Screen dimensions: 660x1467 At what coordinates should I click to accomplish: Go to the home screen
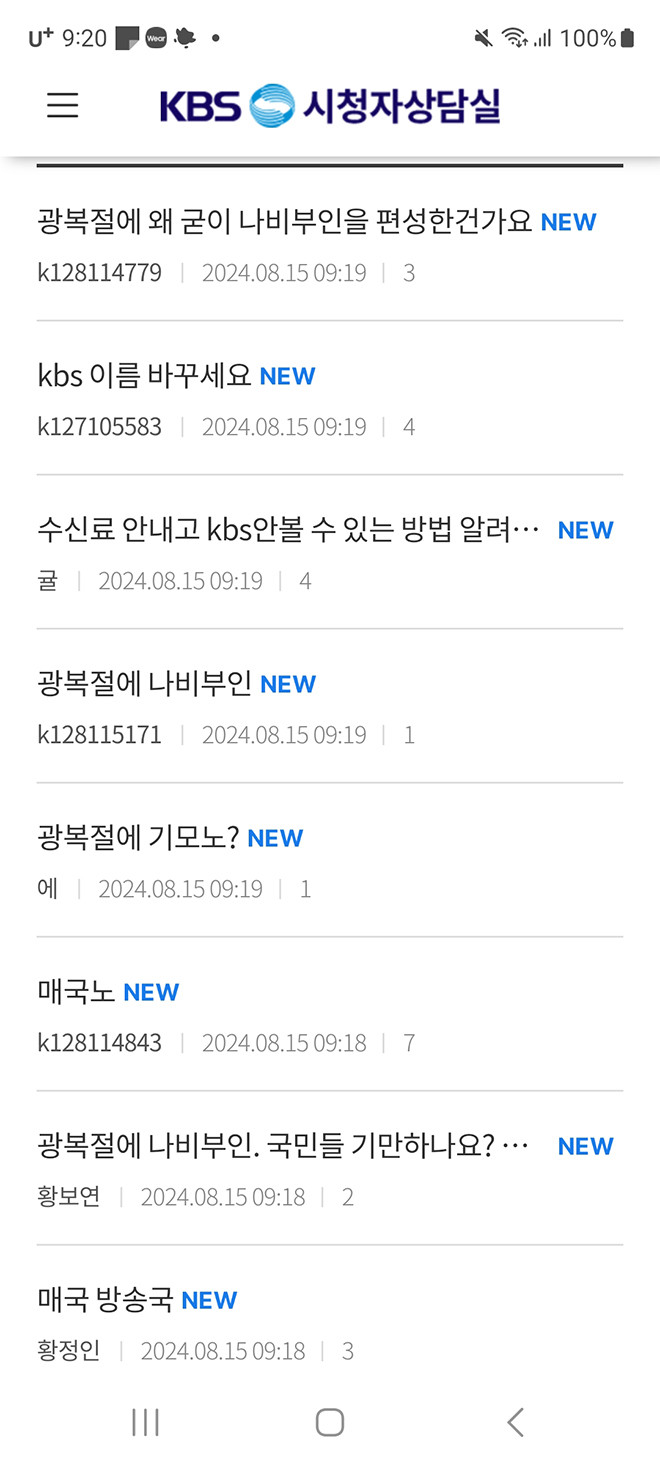pyautogui.click(x=330, y=1421)
